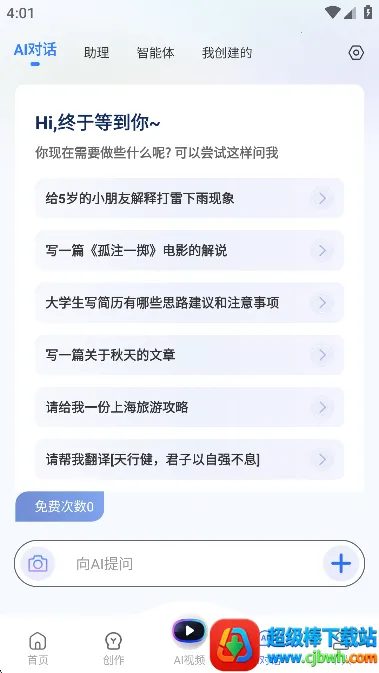Image resolution: width=379 pixels, height=673 pixels.
Task: Try the 翻译天行健 prompt
Action: (x=189, y=460)
